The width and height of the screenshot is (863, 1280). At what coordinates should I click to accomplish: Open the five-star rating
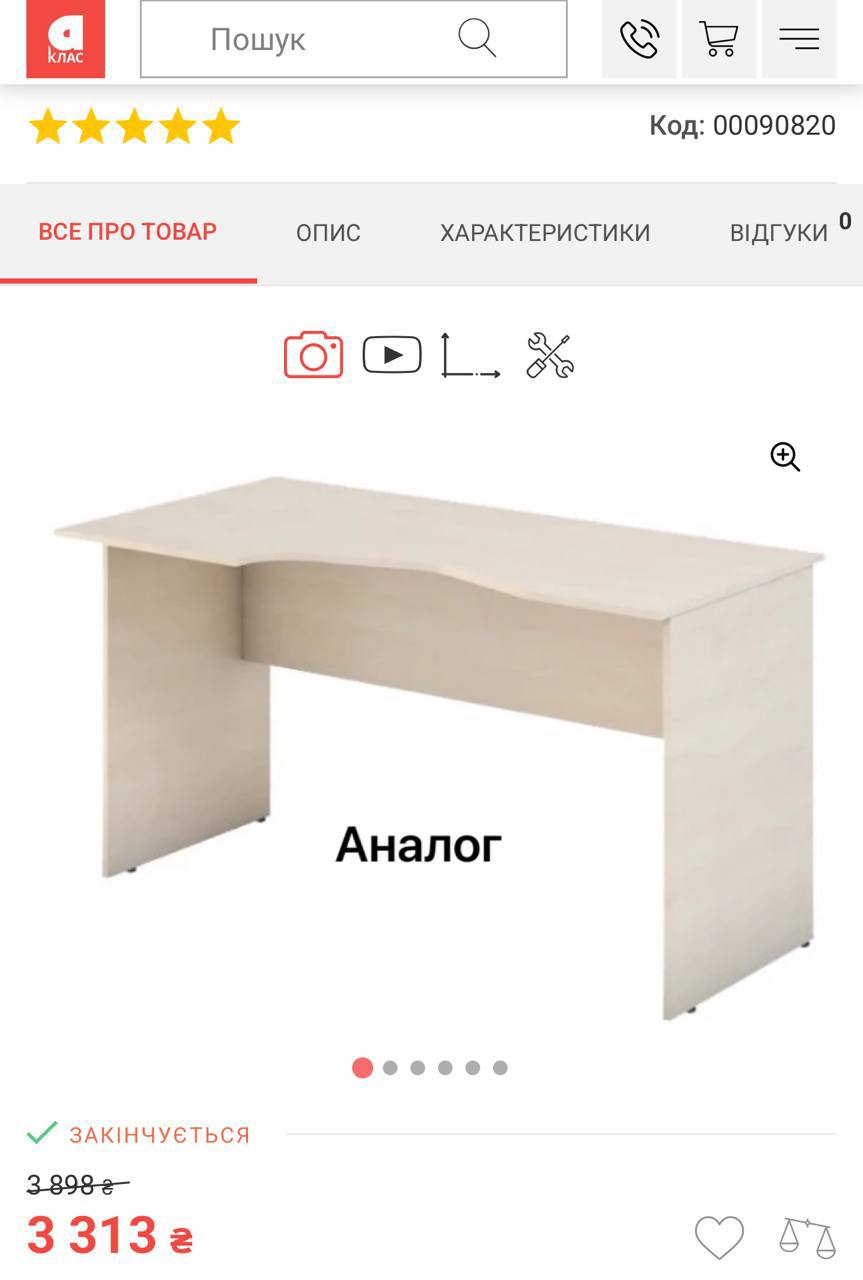point(134,127)
